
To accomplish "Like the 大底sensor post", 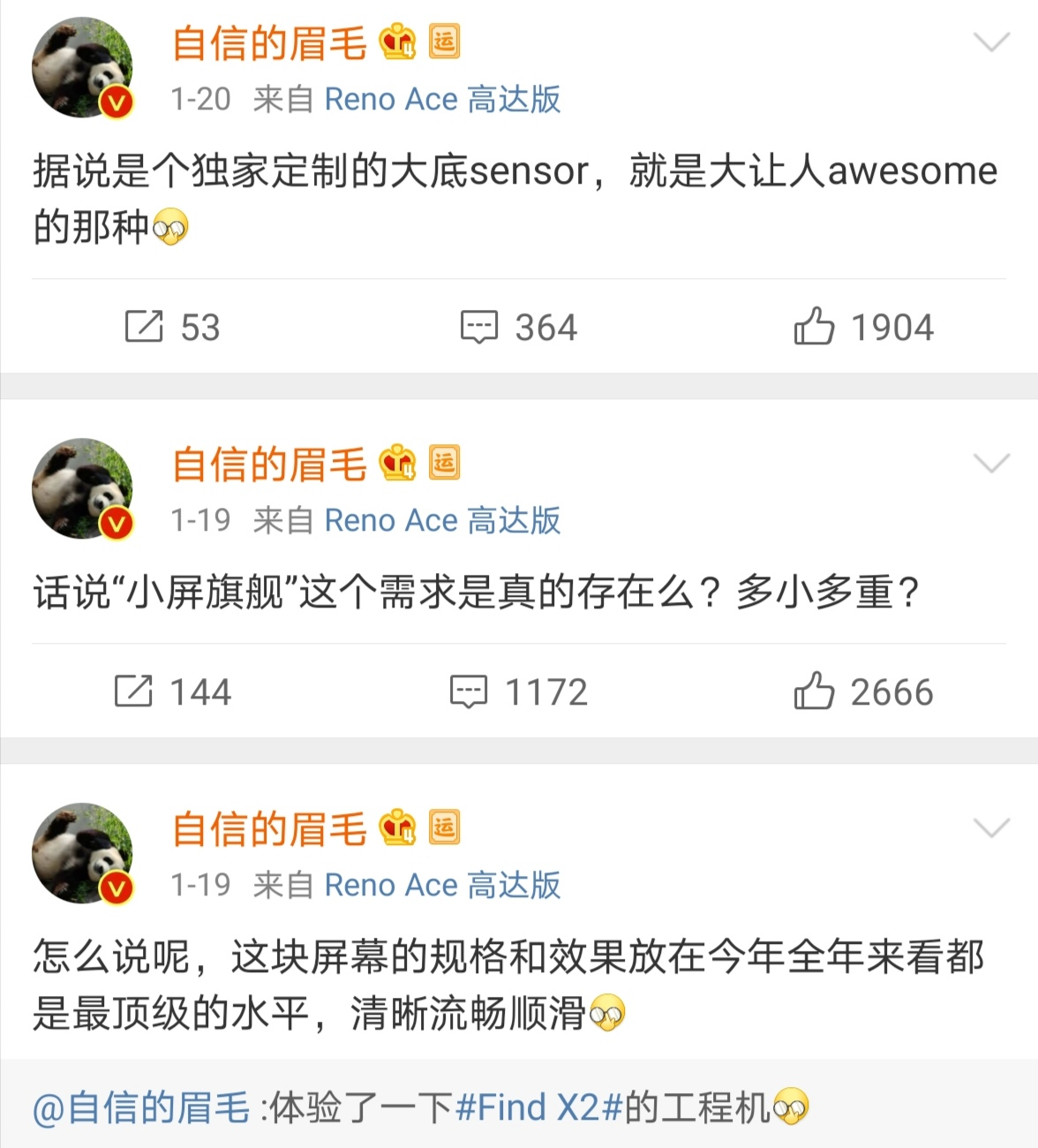I will tap(862, 328).
